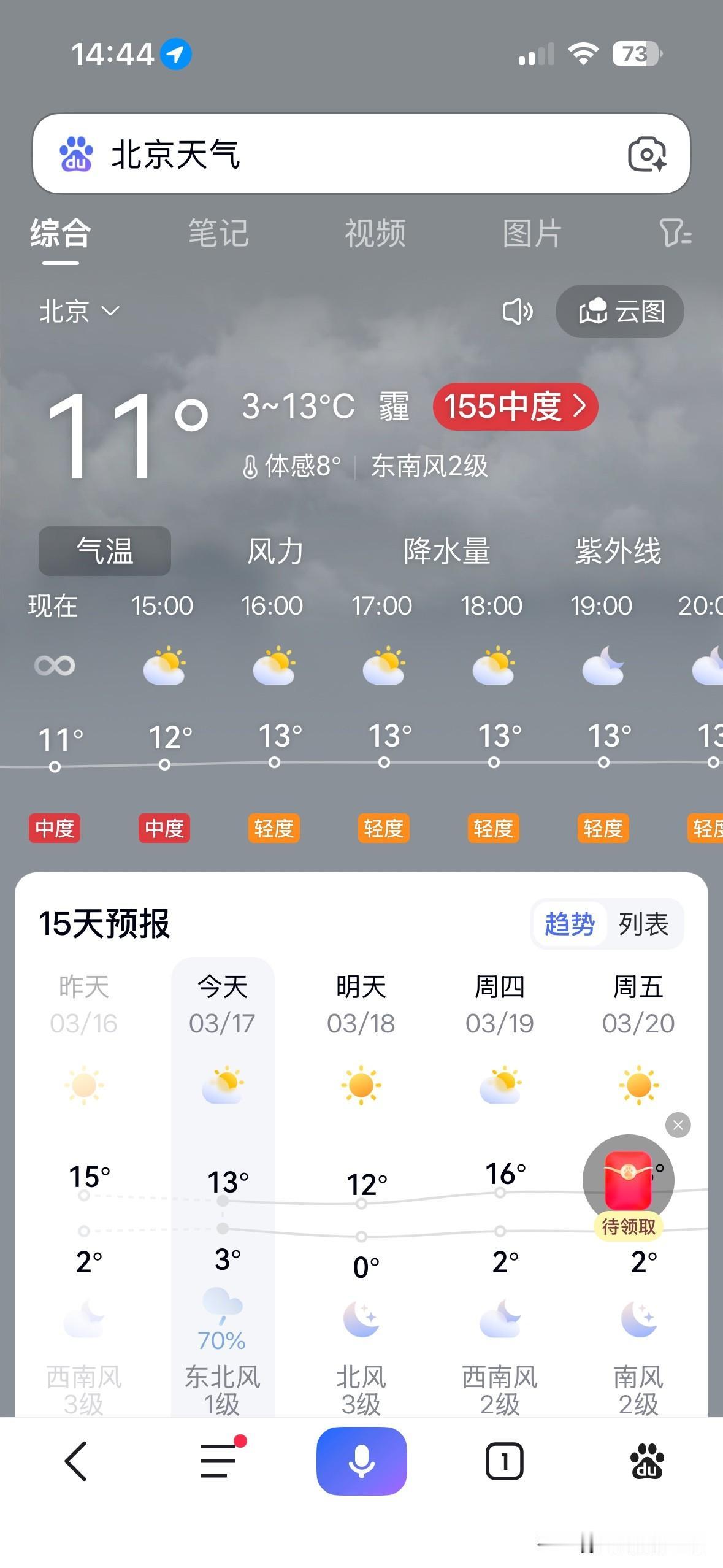Select the 紫外线 UV tab
Screen dimensions: 723x1568
click(x=618, y=551)
